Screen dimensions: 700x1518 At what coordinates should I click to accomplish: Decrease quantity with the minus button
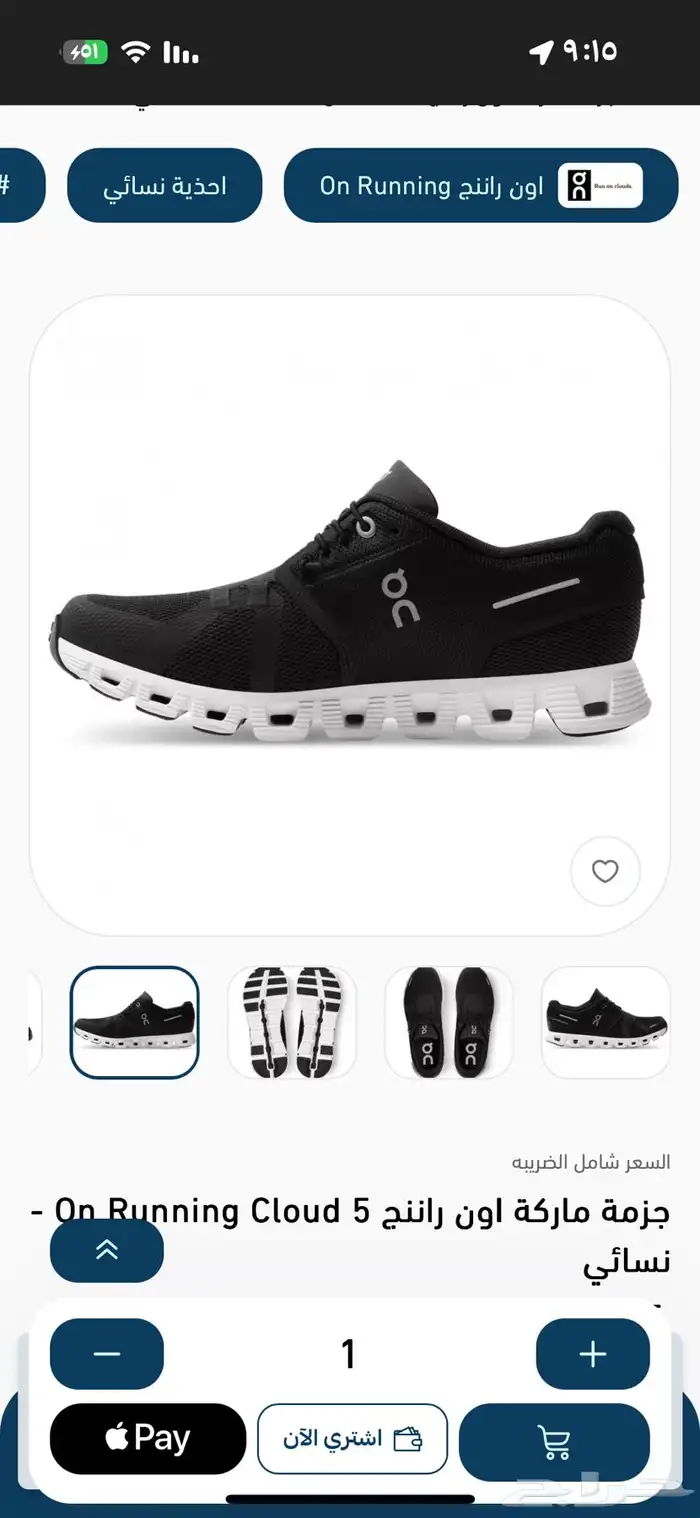click(107, 1354)
